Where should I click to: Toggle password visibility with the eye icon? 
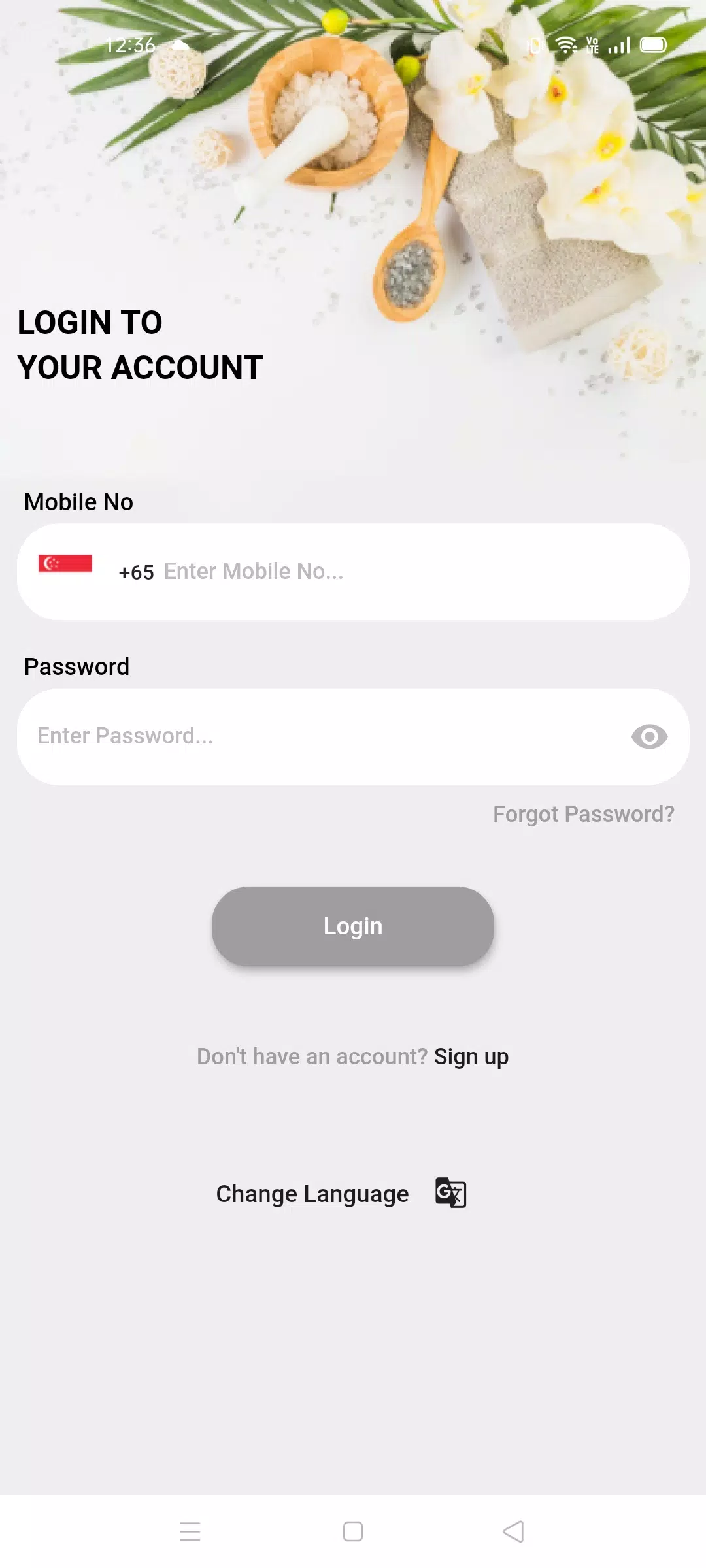tap(649, 736)
